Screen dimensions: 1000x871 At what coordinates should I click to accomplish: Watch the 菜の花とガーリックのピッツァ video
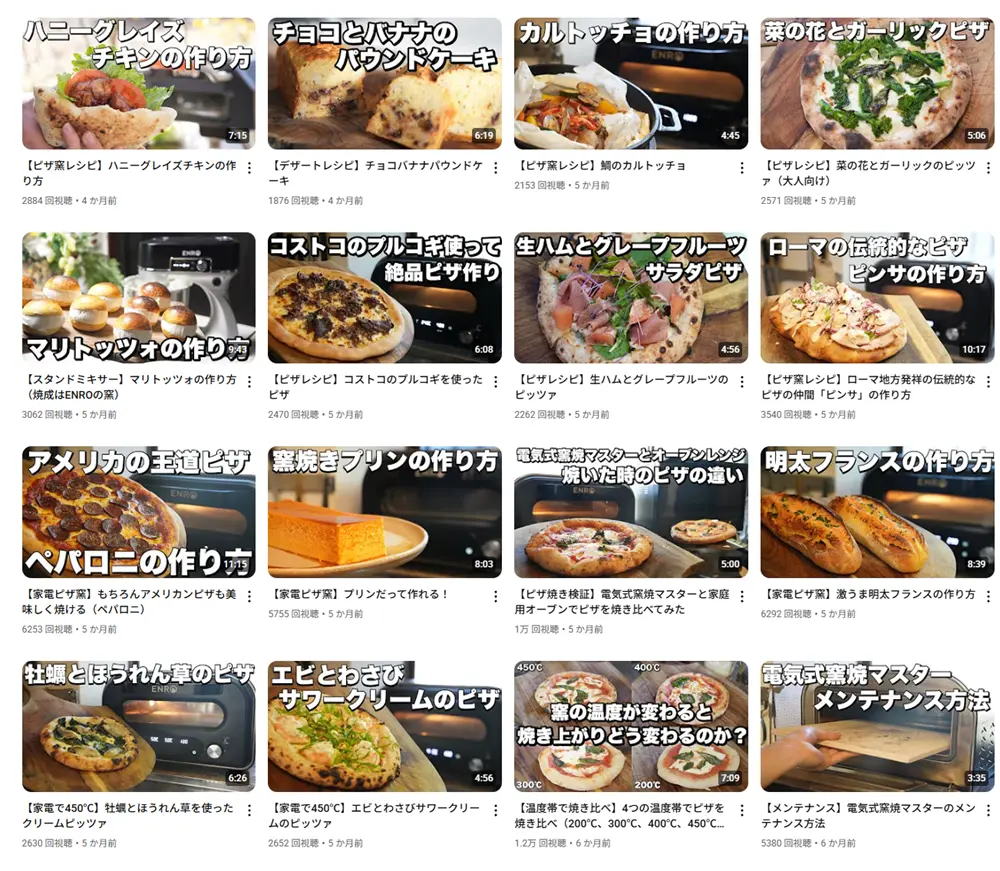coord(877,83)
